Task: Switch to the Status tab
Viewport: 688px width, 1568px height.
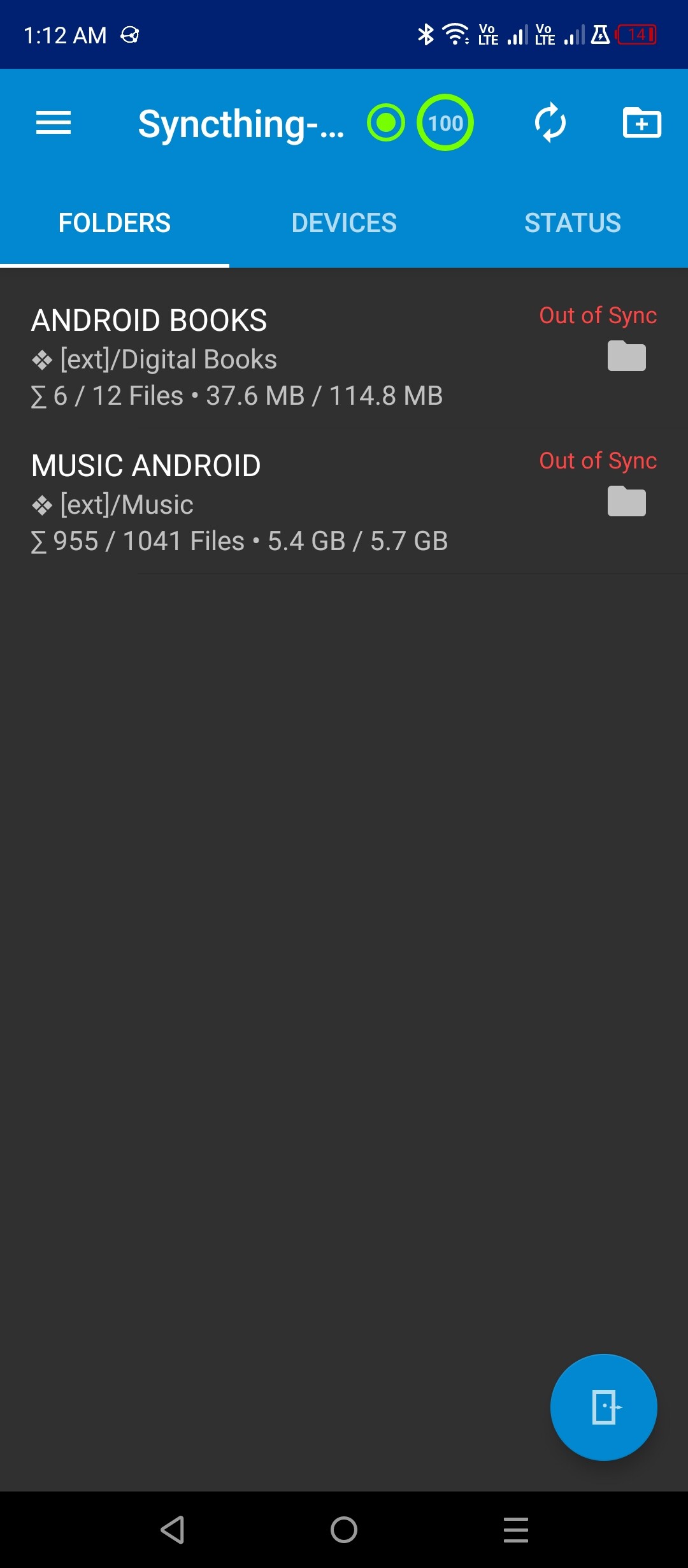Action: click(x=573, y=223)
